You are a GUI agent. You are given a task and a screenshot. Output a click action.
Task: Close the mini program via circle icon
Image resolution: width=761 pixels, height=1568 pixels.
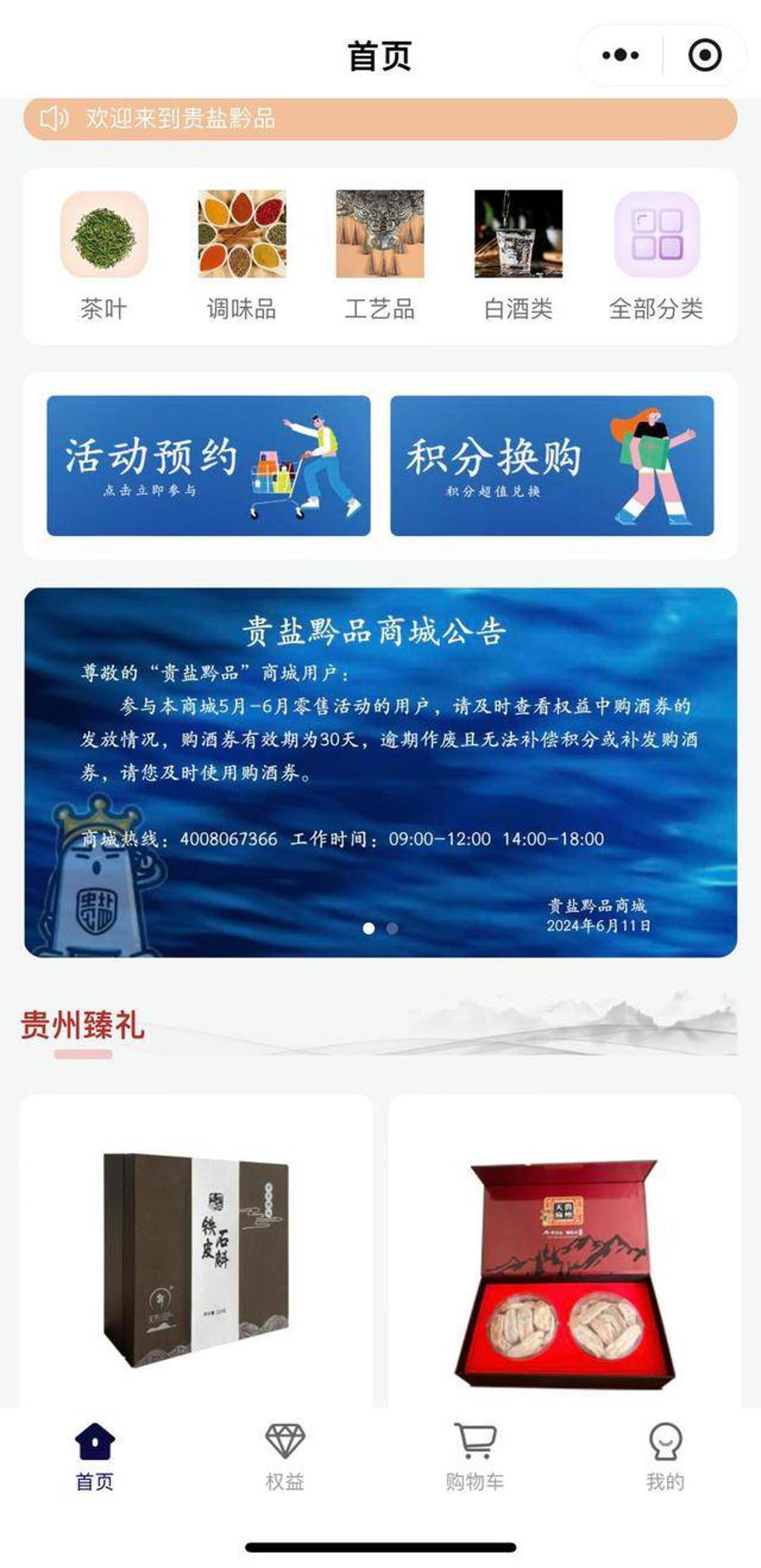[704, 56]
